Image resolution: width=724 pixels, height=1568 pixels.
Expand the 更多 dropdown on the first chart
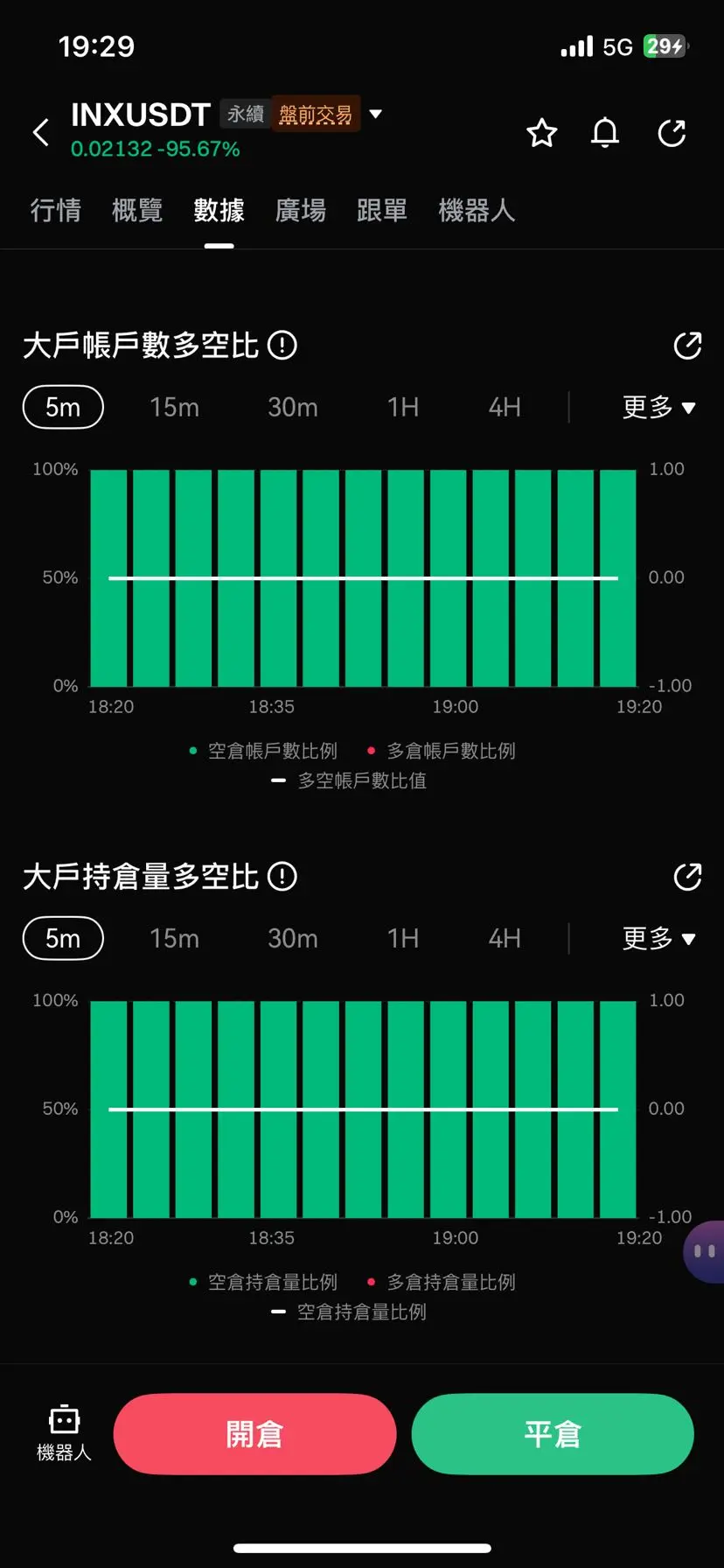pyautogui.click(x=658, y=407)
